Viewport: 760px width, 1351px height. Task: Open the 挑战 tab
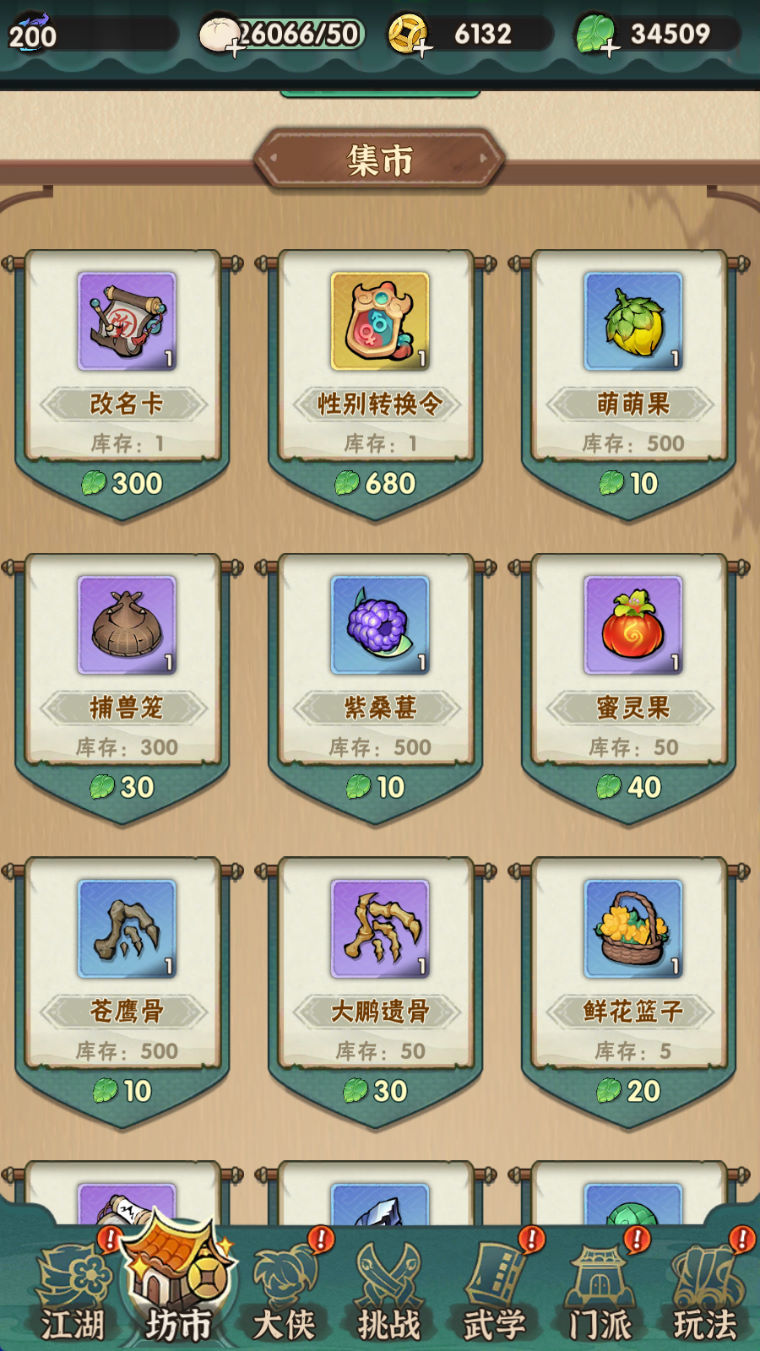click(389, 1295)
